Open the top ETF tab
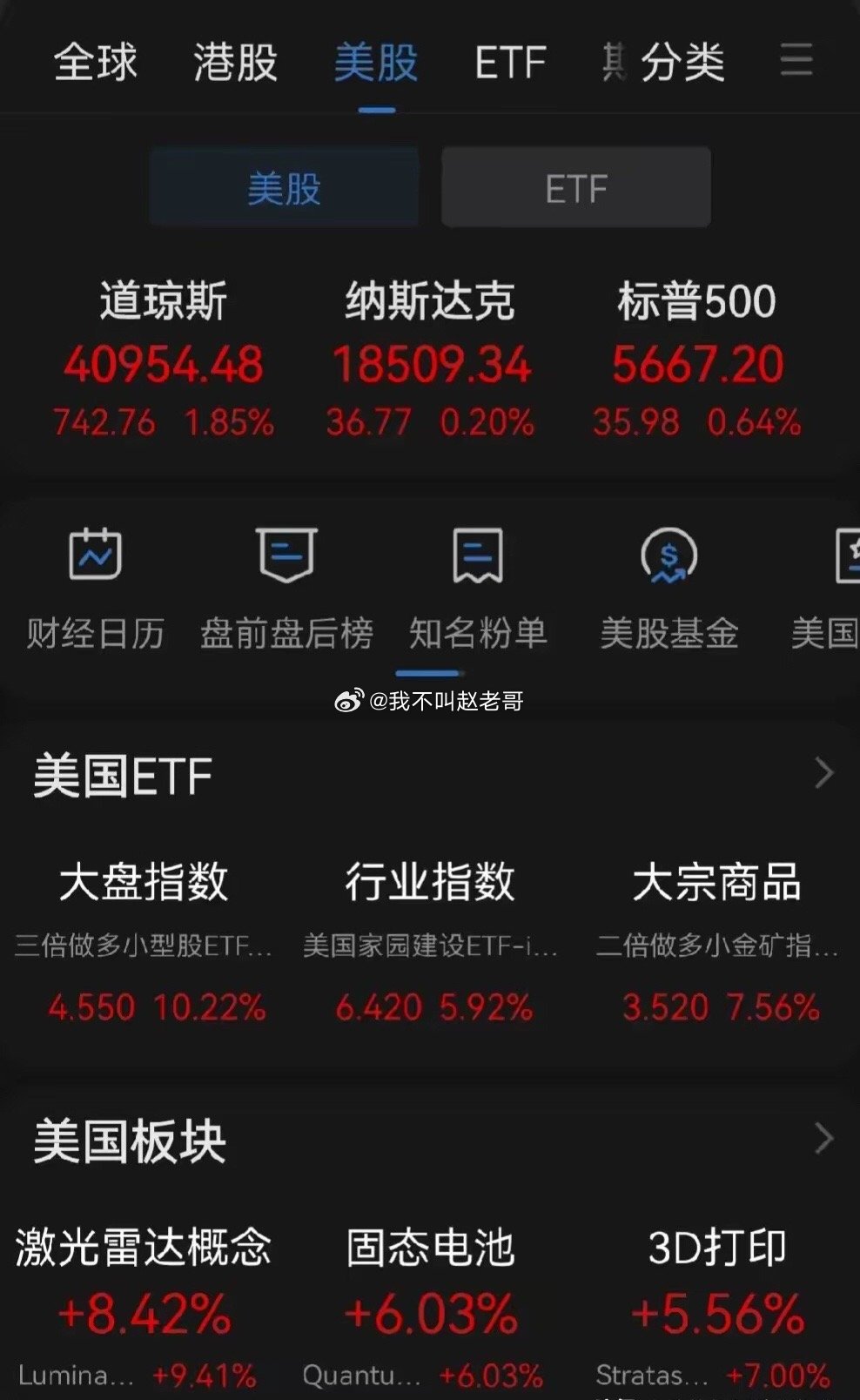 pos(510,63)
